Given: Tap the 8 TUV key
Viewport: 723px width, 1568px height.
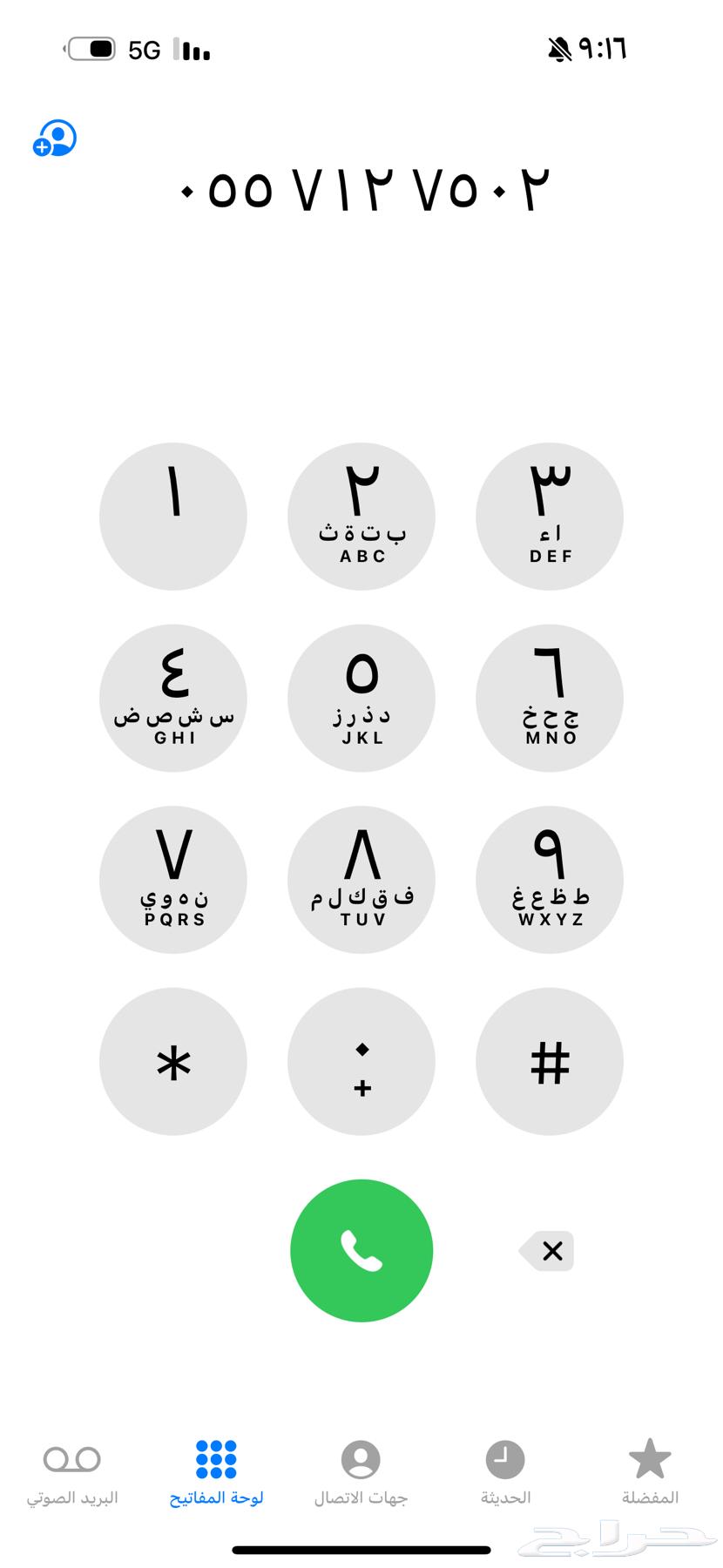Looking at the screenshot, I should pos(361,880).
